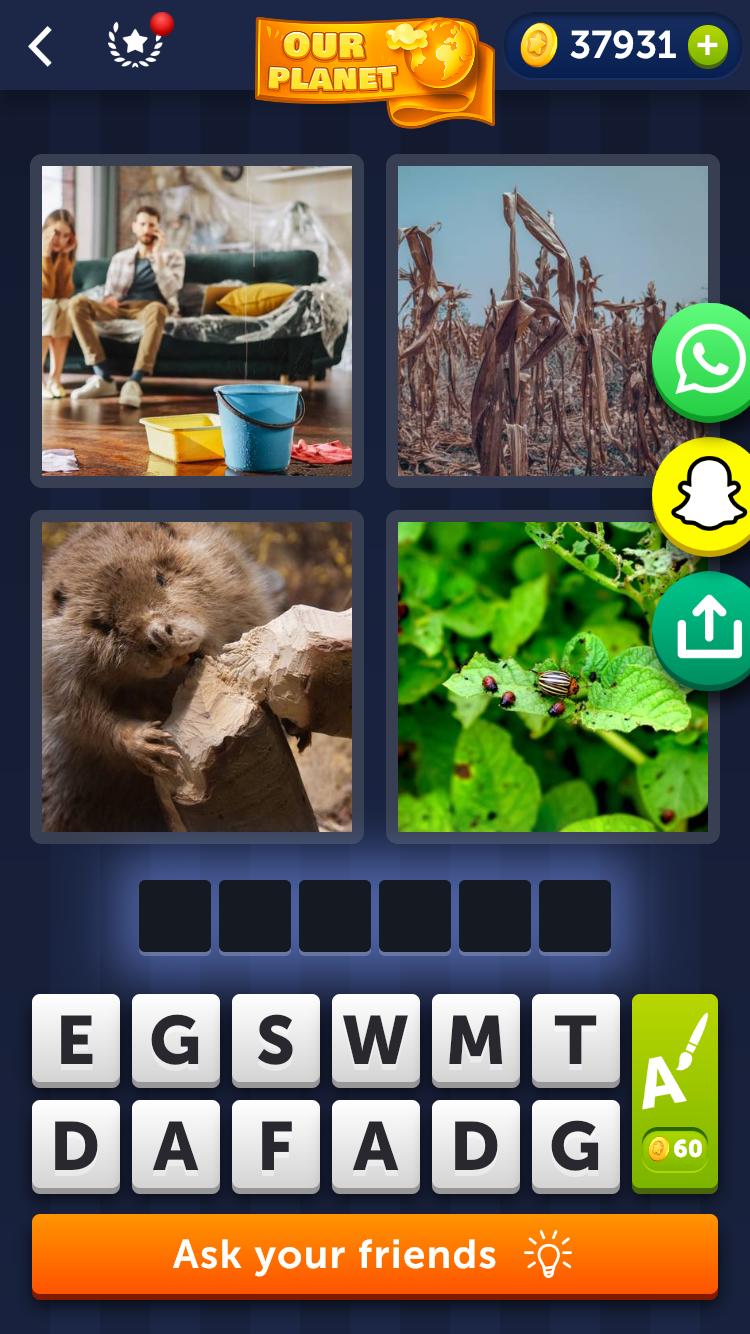Image resolution: width=750 pixels, height=1334 pixels.
Task: Enlarge the beaver gnawing wood picture
Action: (197, 677)
